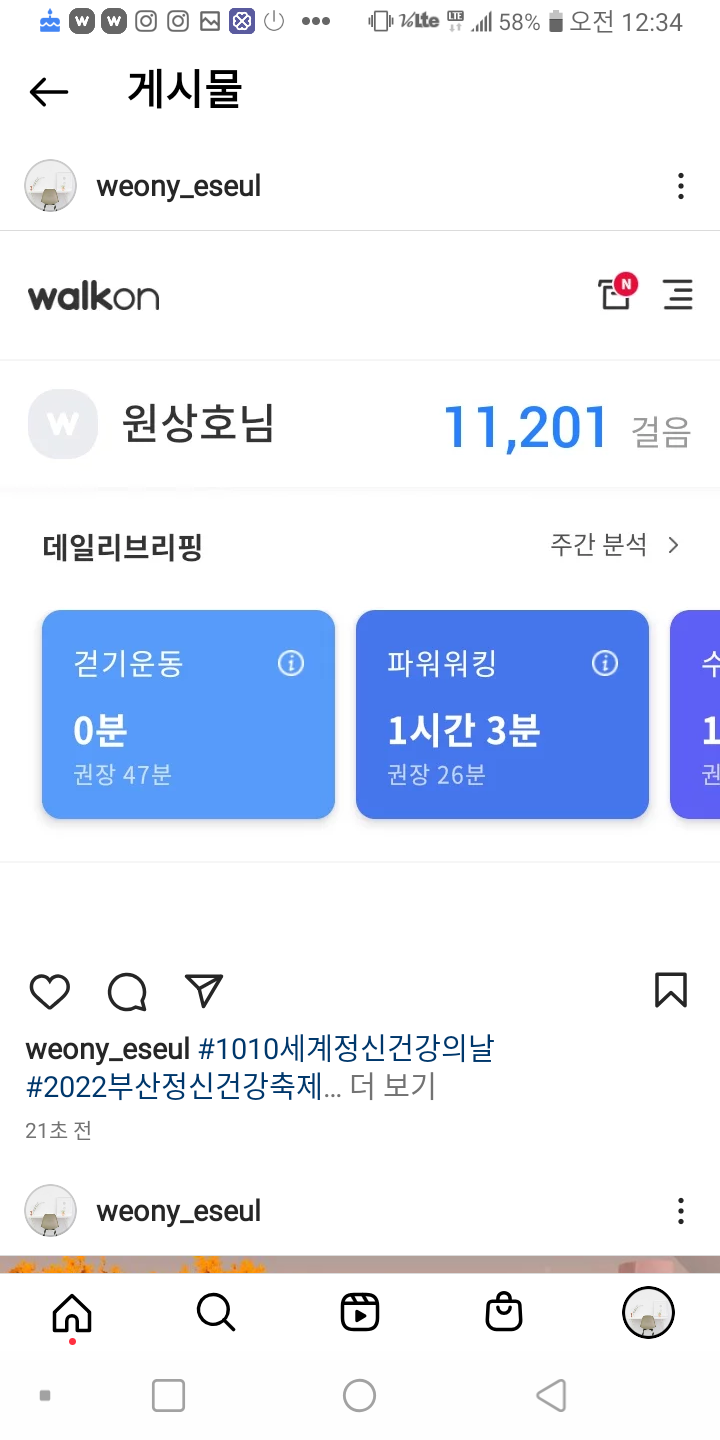The image size is (720, 1440).
Task: Expand the caption with 더 보기
Action: 393,1086
